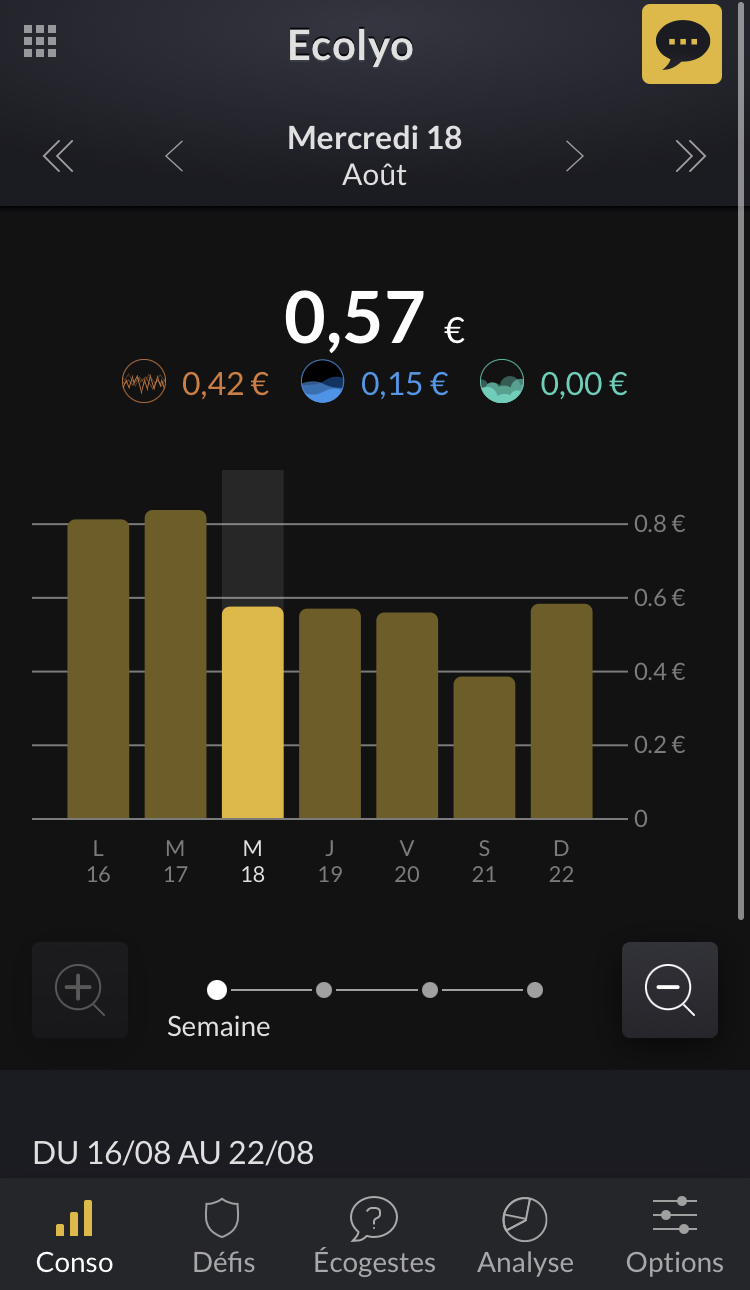Go to the previous day
Image resolution: width=750 pixels, height=1290 pixels.
click(174, 156)
